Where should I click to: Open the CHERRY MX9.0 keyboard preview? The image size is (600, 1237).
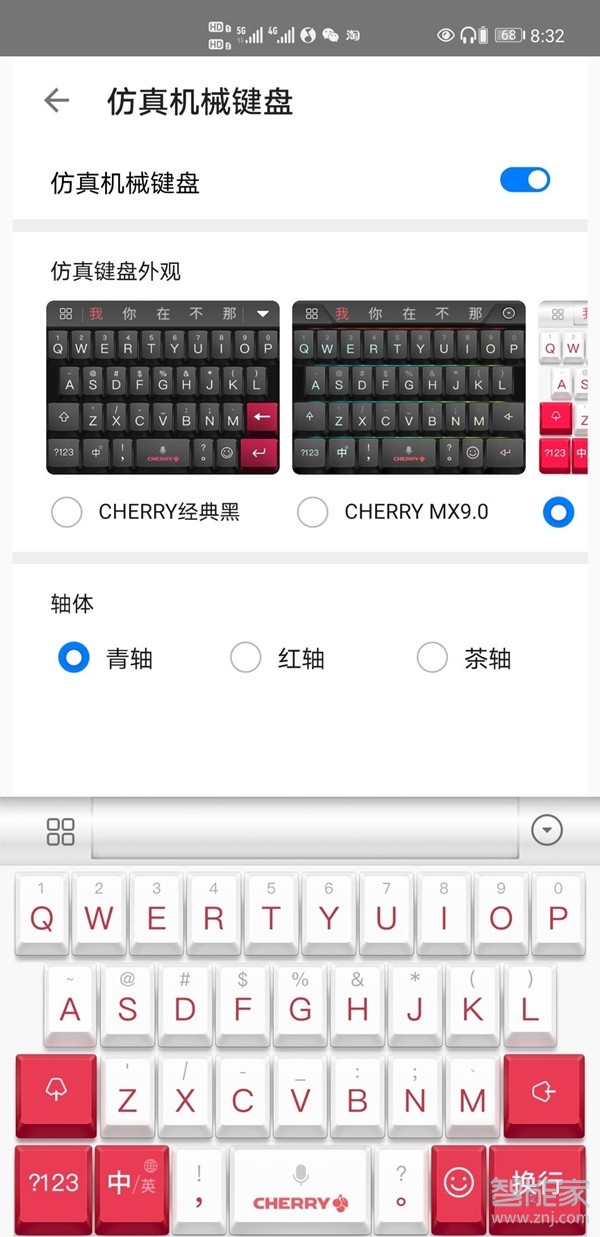tap(408, 387)
